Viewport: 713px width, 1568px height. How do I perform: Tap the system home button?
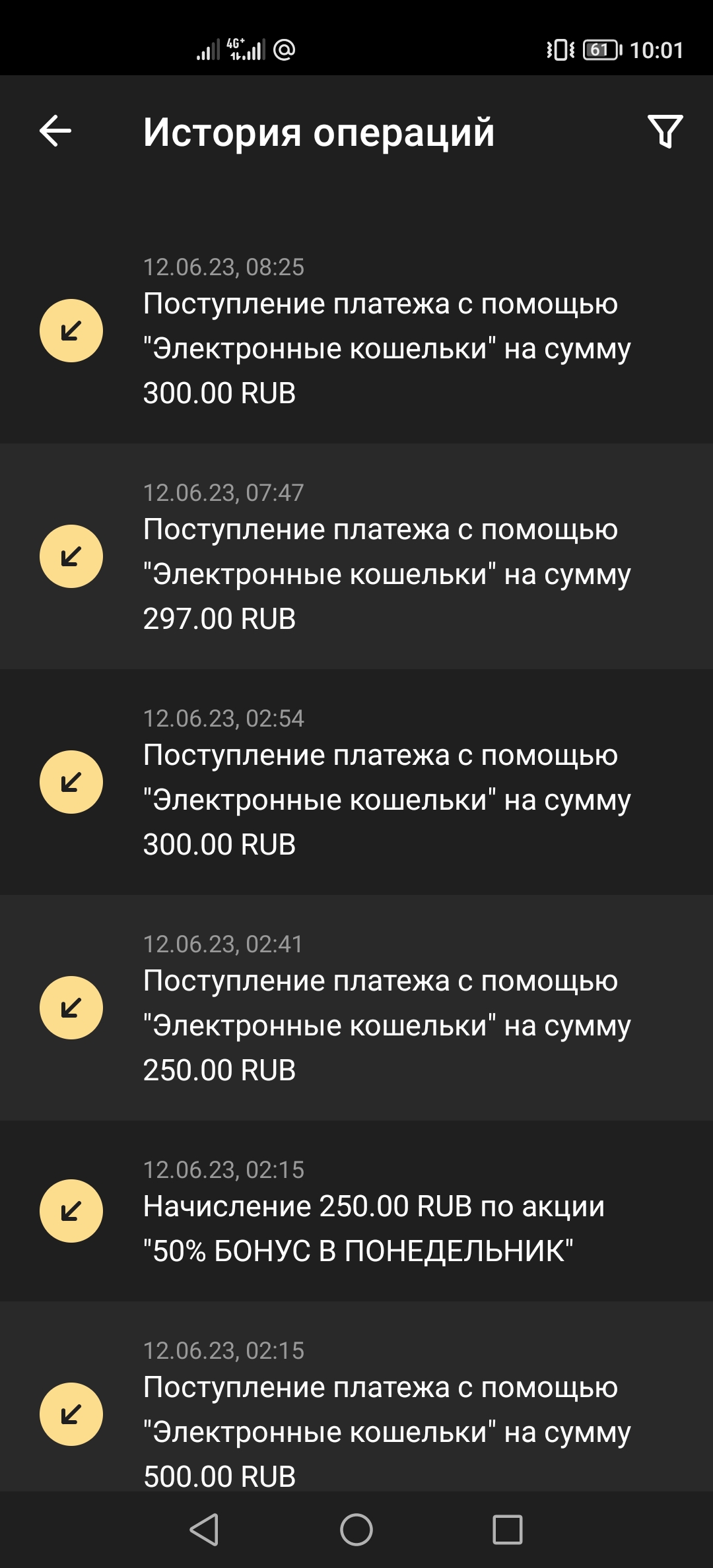(x=356, y=1530)
